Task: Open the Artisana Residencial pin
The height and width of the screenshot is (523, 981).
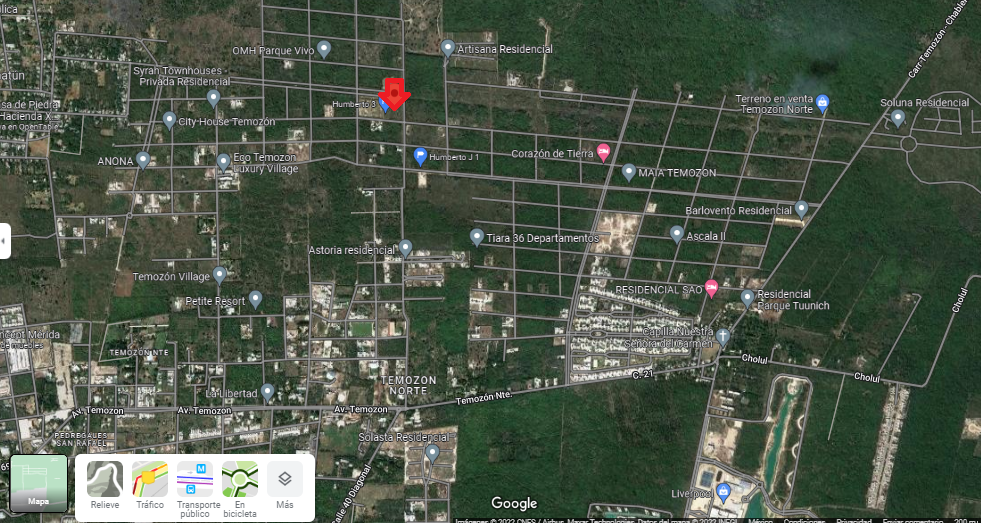Action: click(x=448, y=47)
